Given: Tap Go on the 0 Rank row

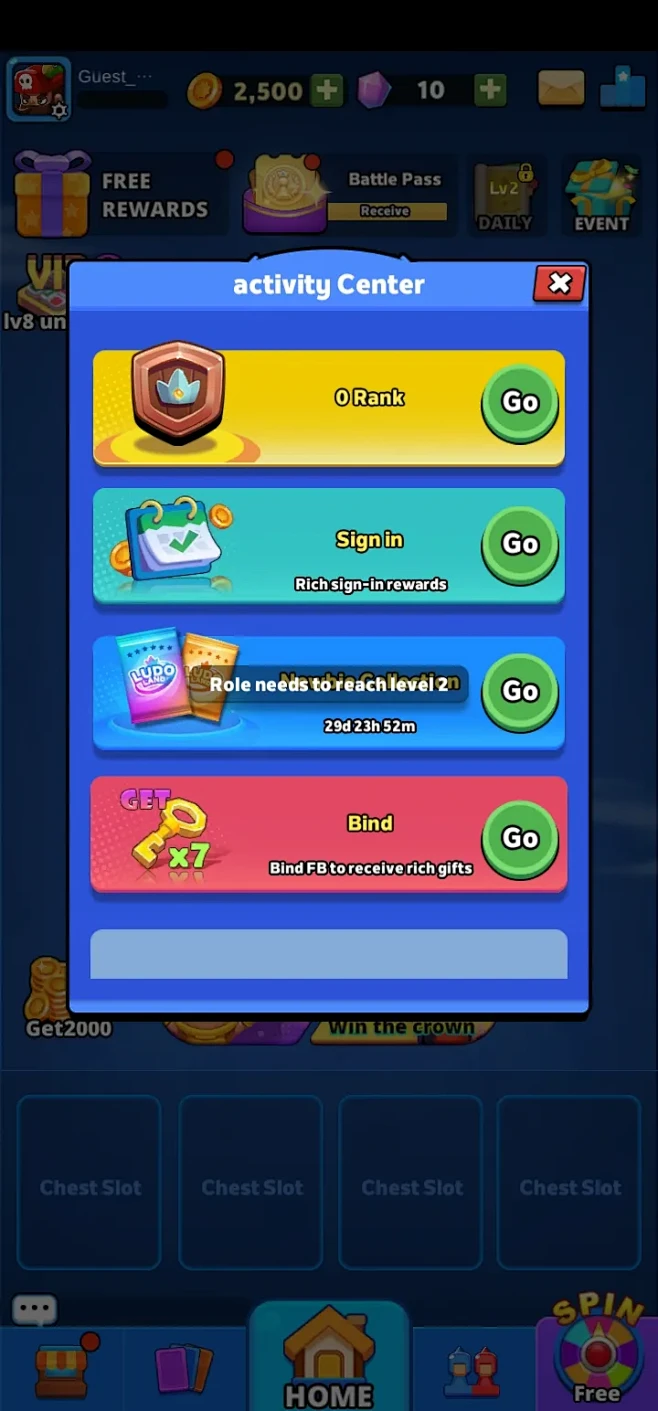Looking at the screenshot, I should click(520, 402).
